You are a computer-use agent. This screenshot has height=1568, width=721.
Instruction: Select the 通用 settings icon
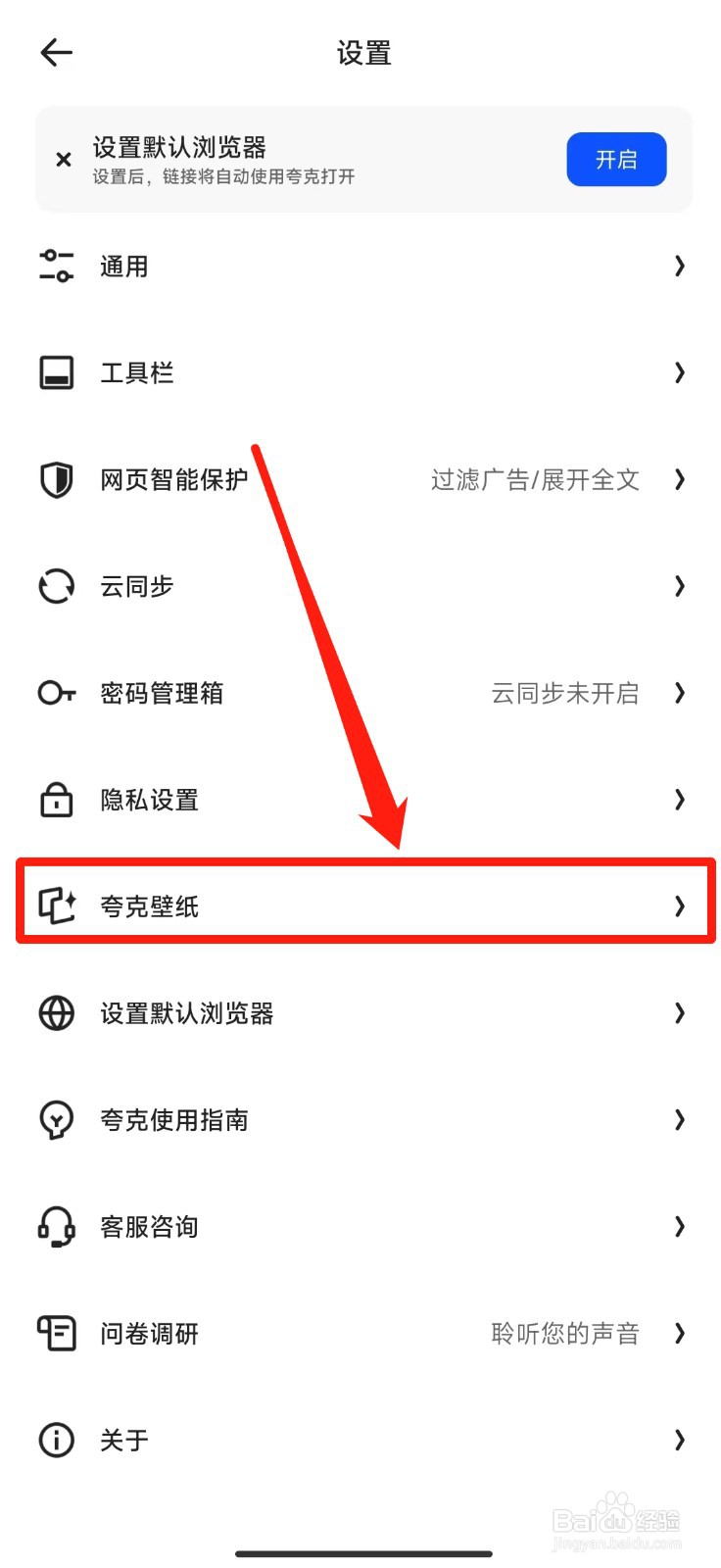56,266
